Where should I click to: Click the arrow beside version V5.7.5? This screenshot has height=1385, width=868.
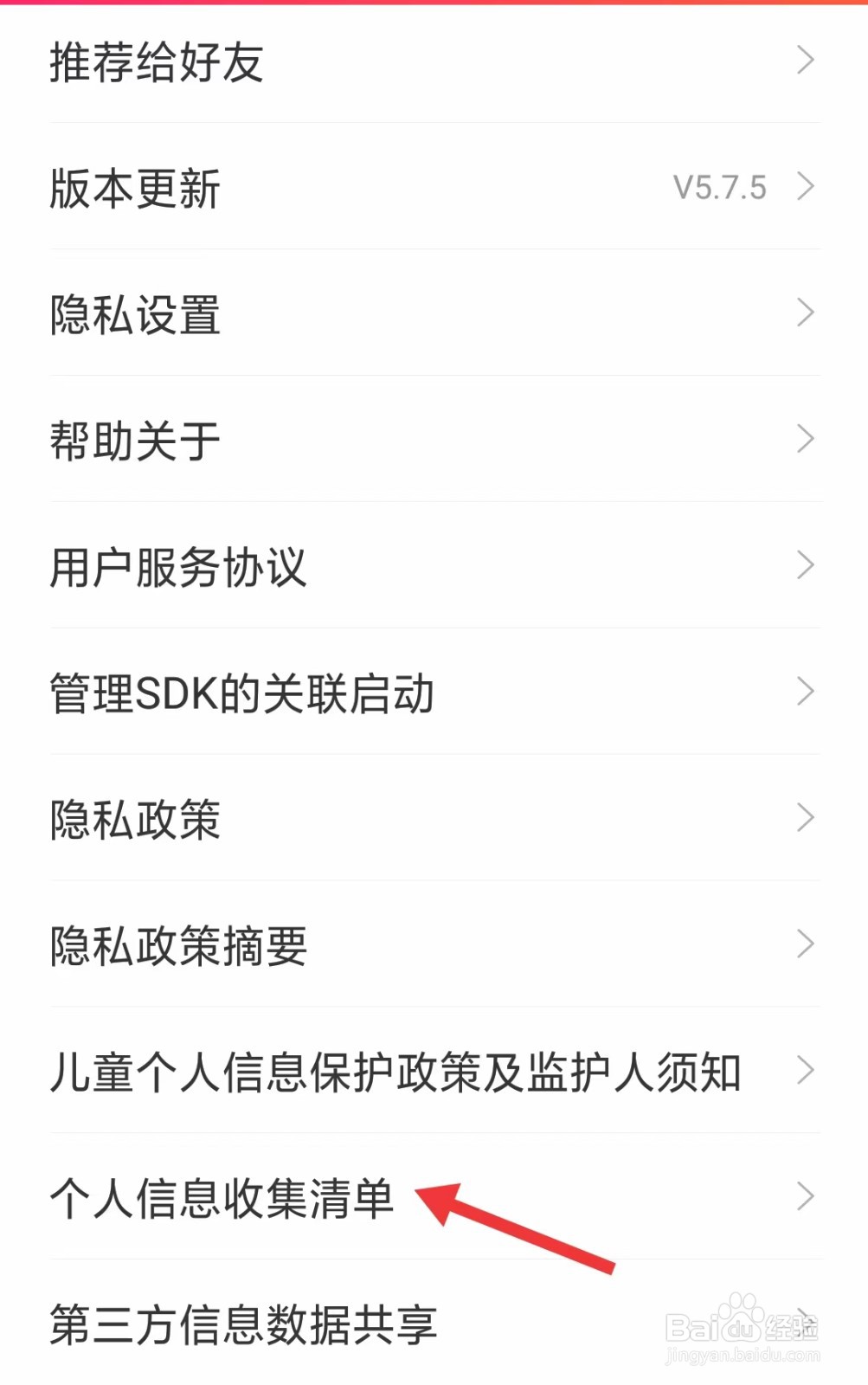tap(805, 187)
